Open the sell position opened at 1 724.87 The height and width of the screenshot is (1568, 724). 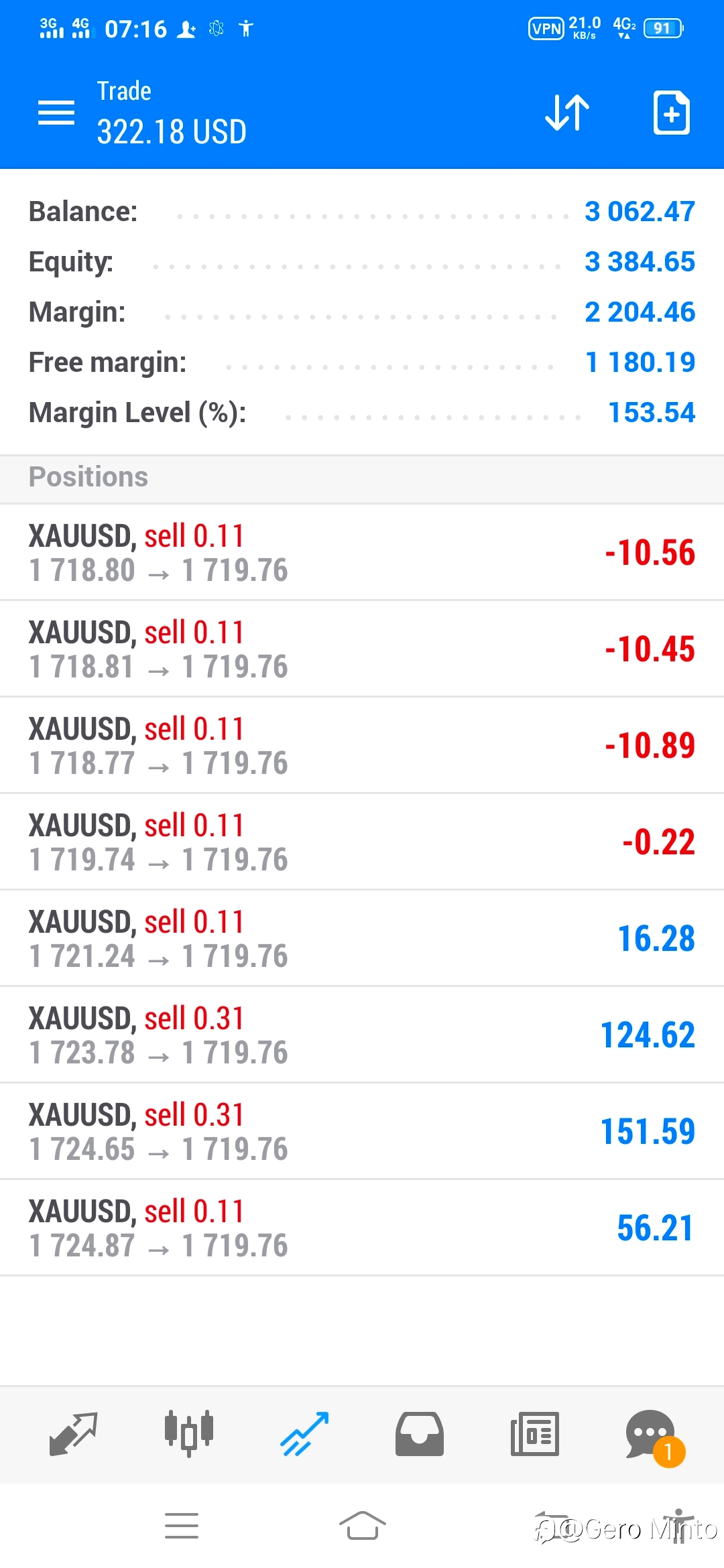click(362, 1228)
